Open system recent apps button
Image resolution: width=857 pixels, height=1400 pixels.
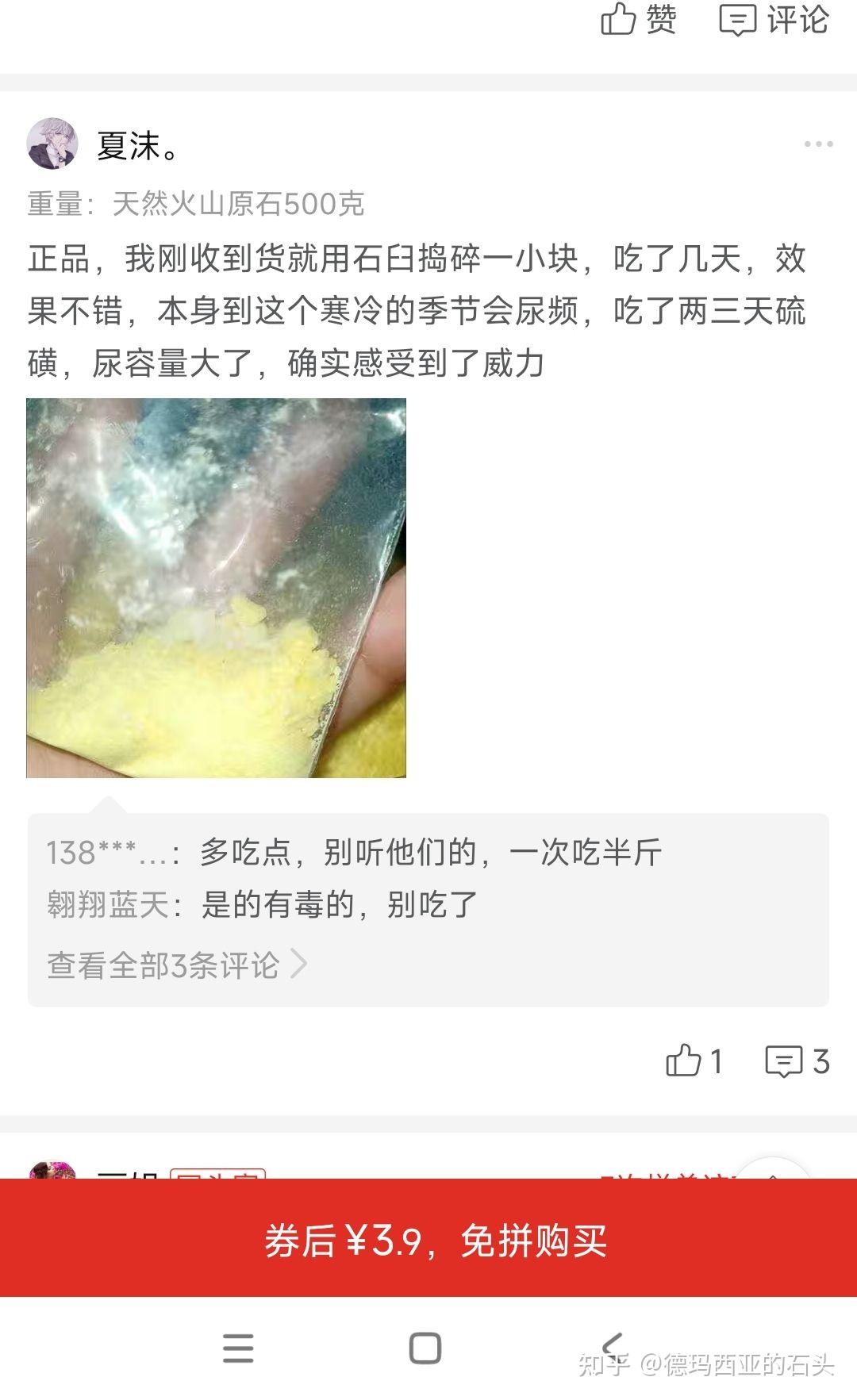point(238,1348)
